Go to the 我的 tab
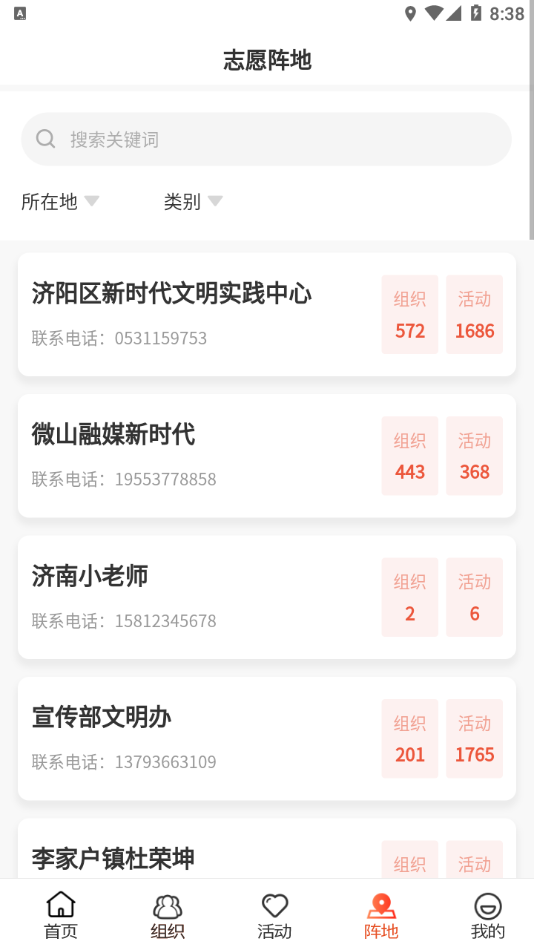Viewport: 534px width, 950px height. pyautogui.click(x=487, y=915)
